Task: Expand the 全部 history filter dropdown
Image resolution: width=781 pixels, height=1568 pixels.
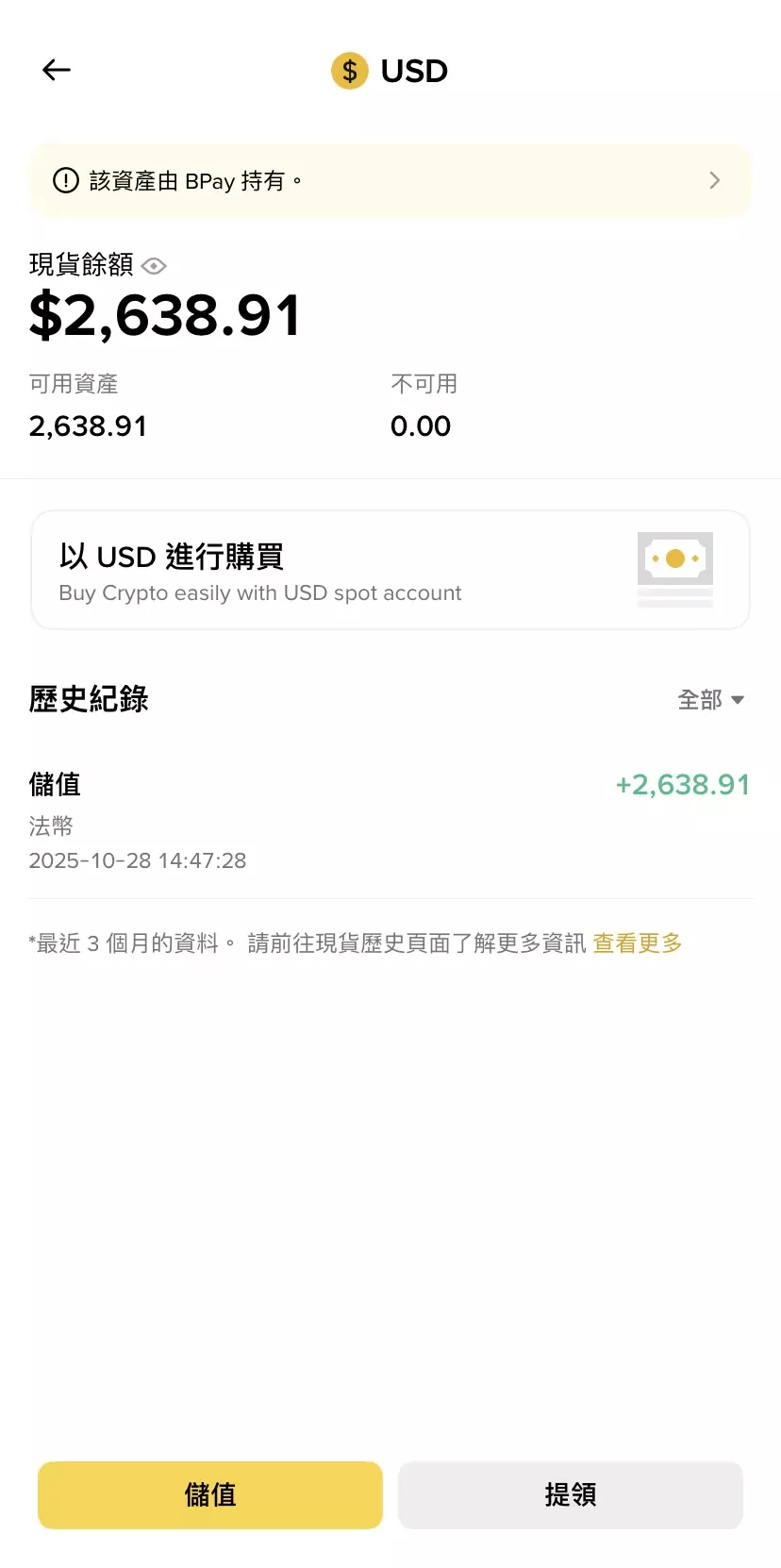Action: (x=711, y=700)
